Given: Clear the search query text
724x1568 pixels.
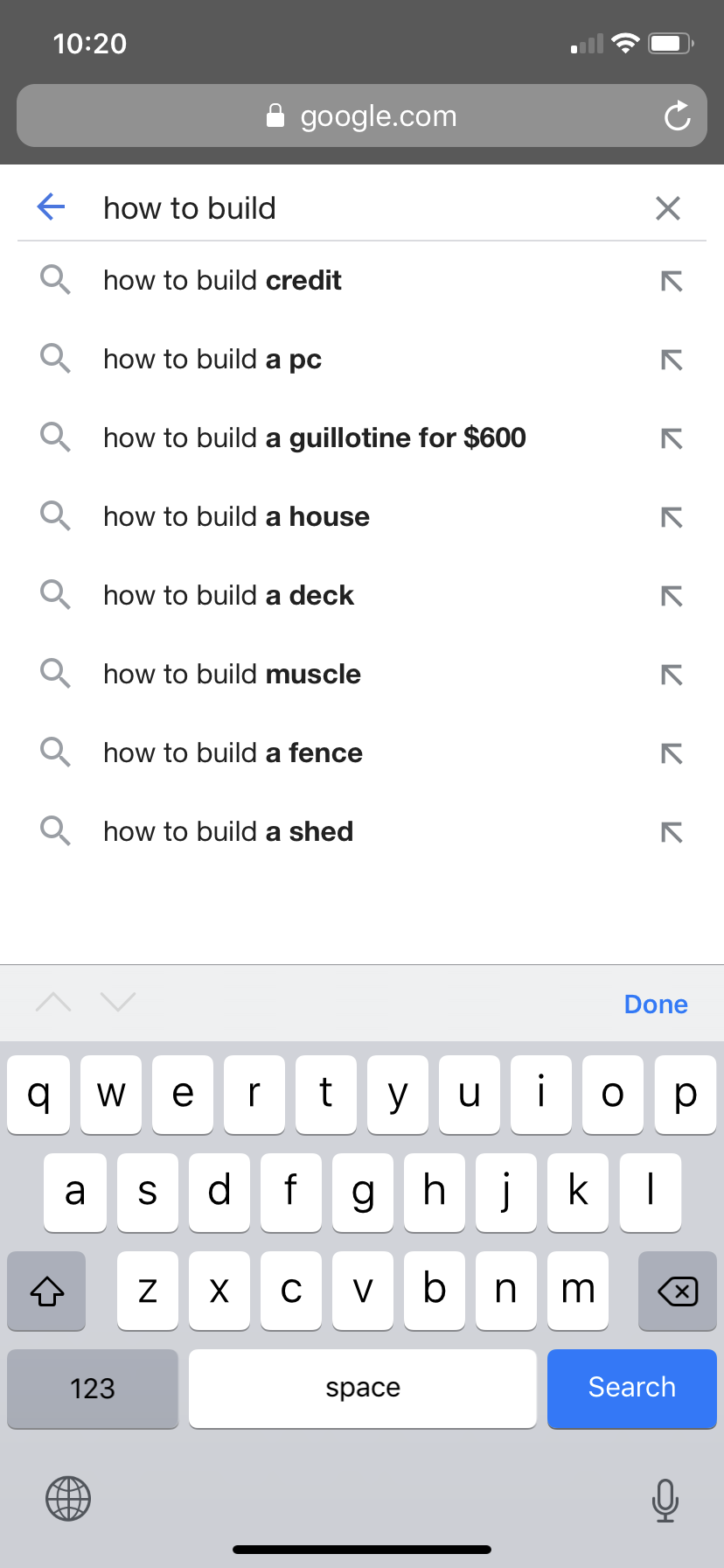Looking at the screenshot, I should tap(668, 208).
